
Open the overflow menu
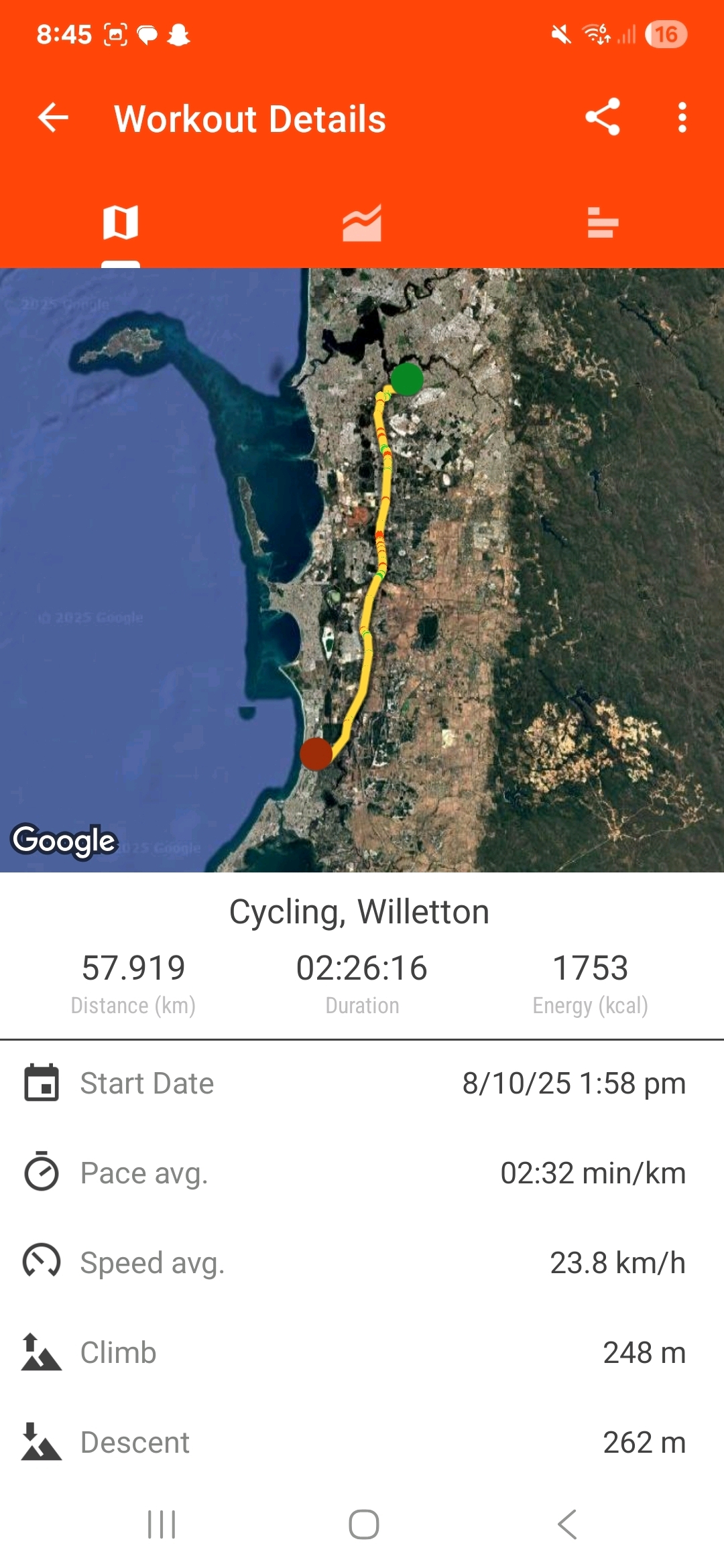[x=682, y=118]
